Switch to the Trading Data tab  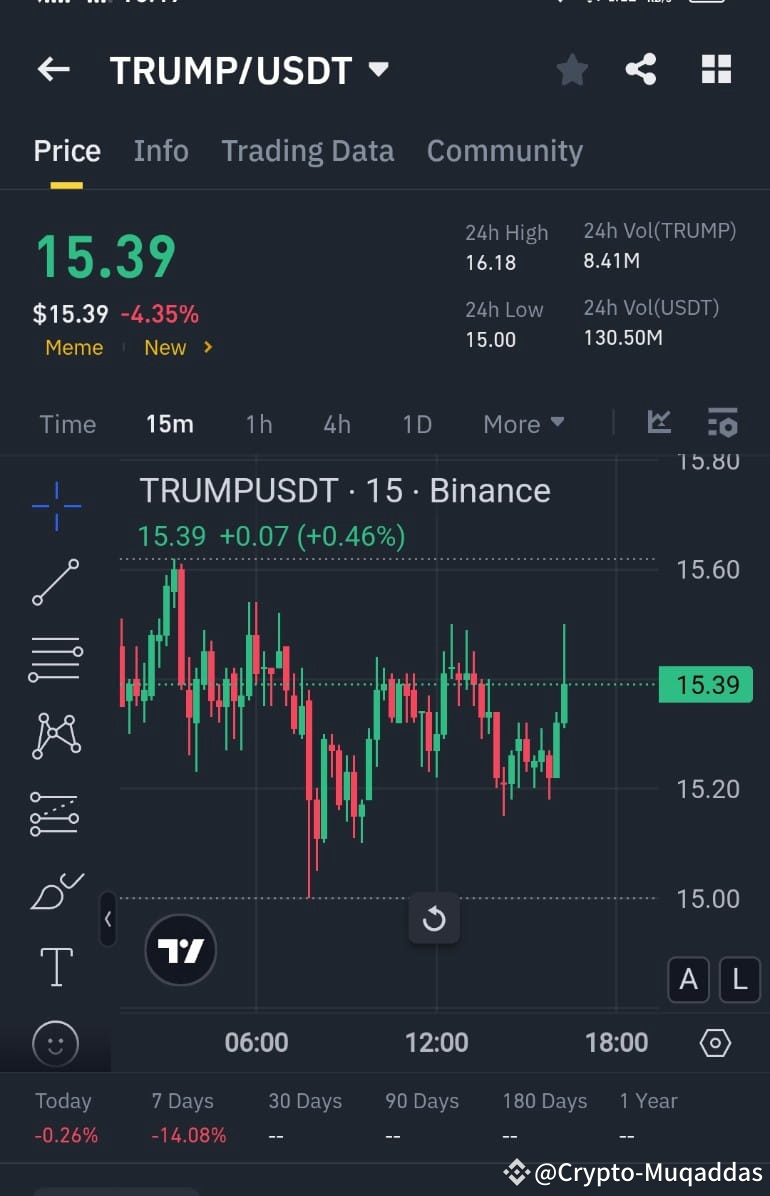click(x=308, y=150)
